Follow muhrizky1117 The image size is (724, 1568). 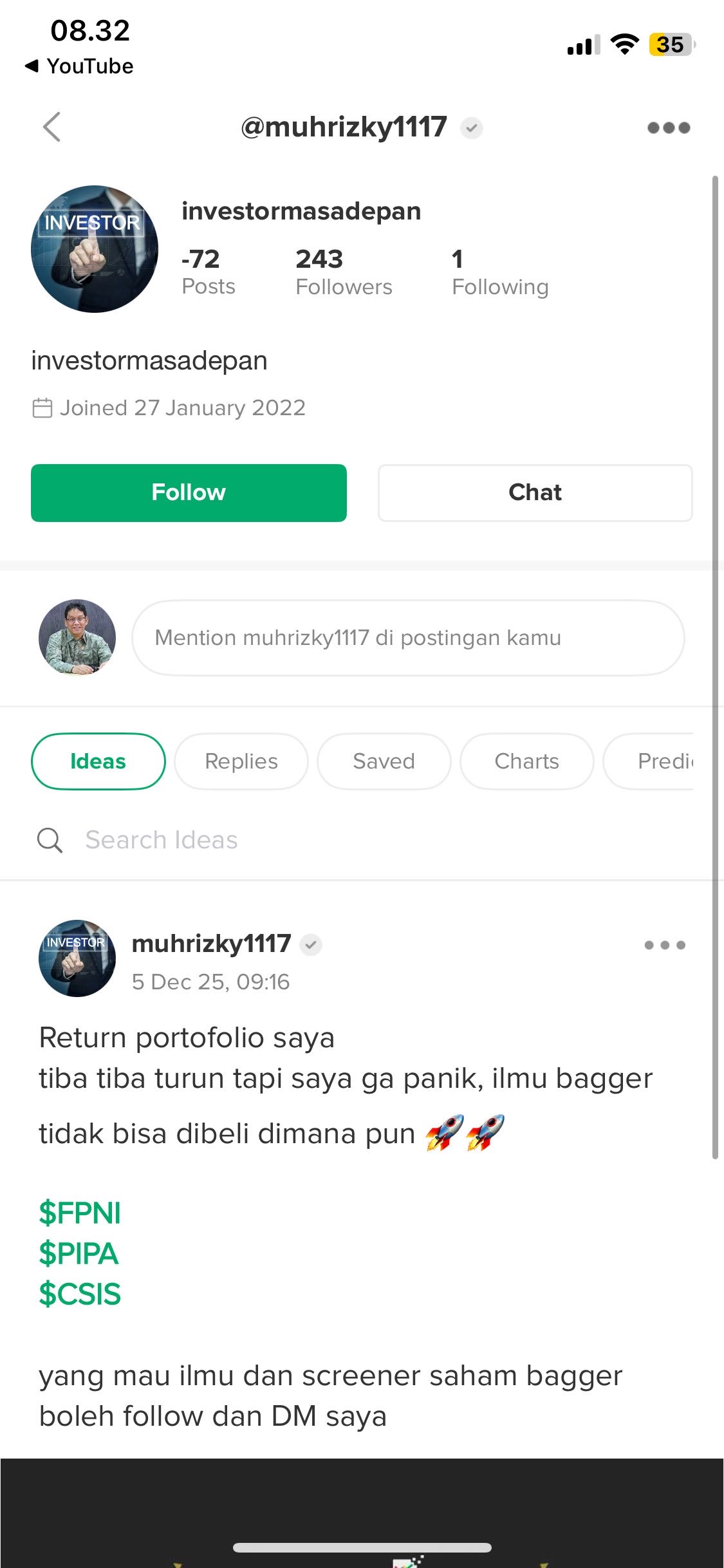click(189, 492)
